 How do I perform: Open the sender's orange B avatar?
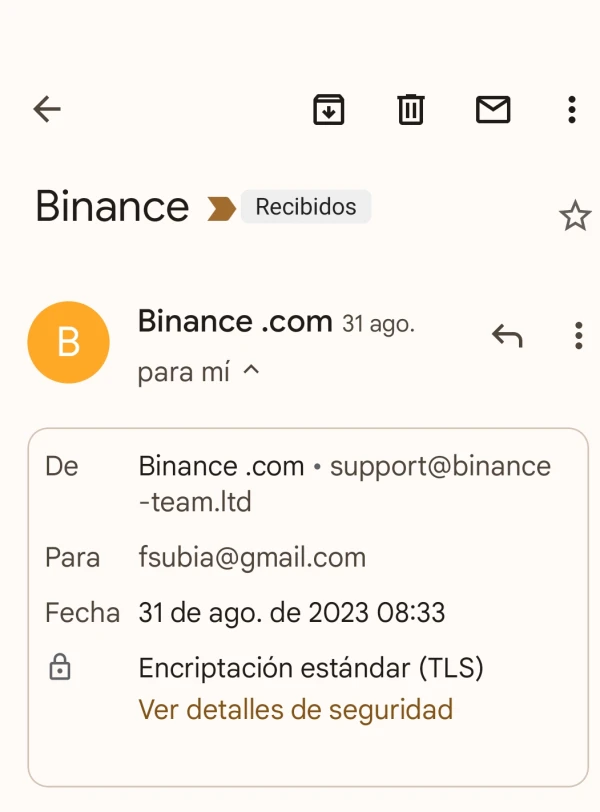point(68,342)
